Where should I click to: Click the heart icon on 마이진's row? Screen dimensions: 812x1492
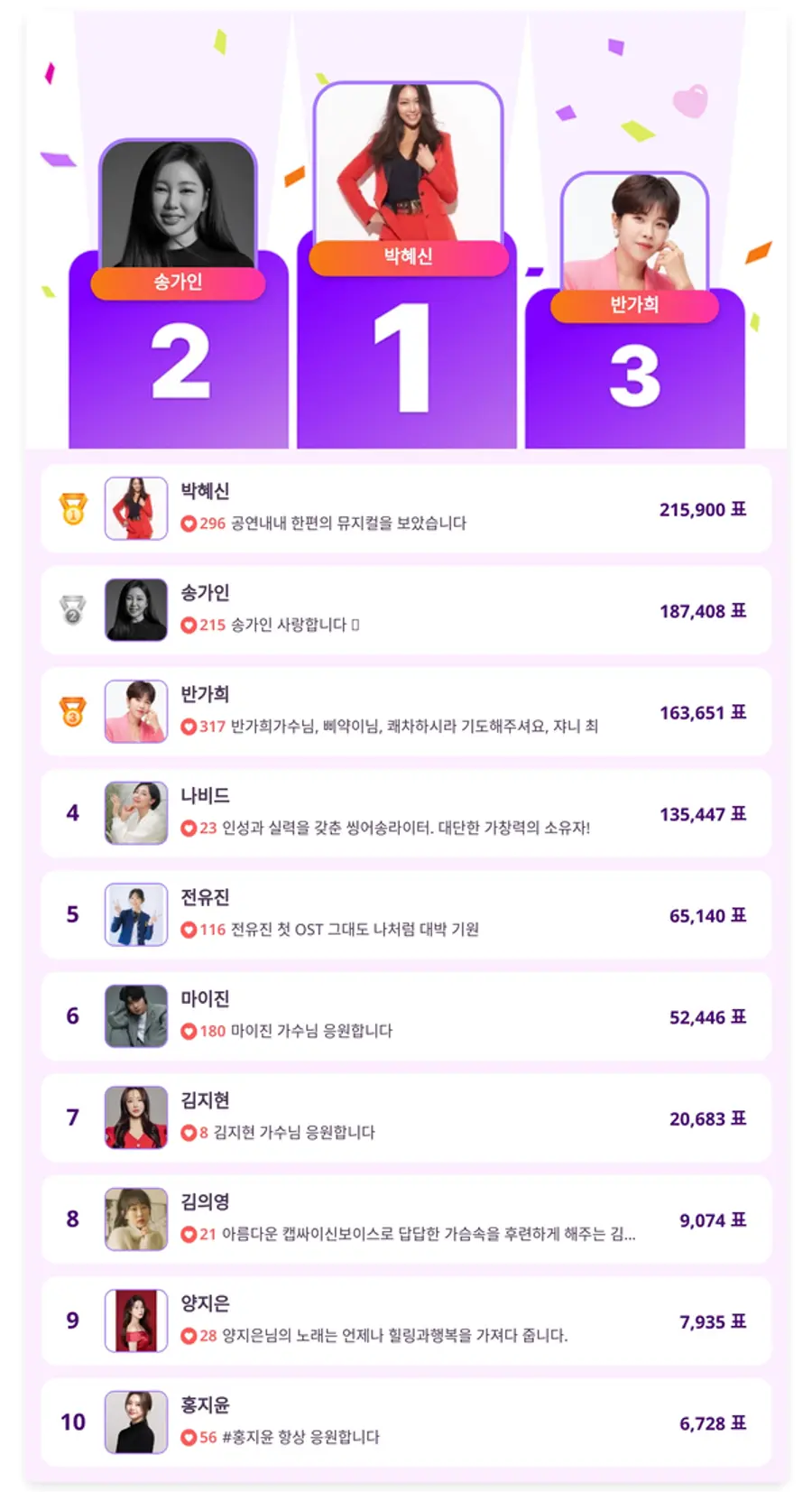coord(188,1031)
